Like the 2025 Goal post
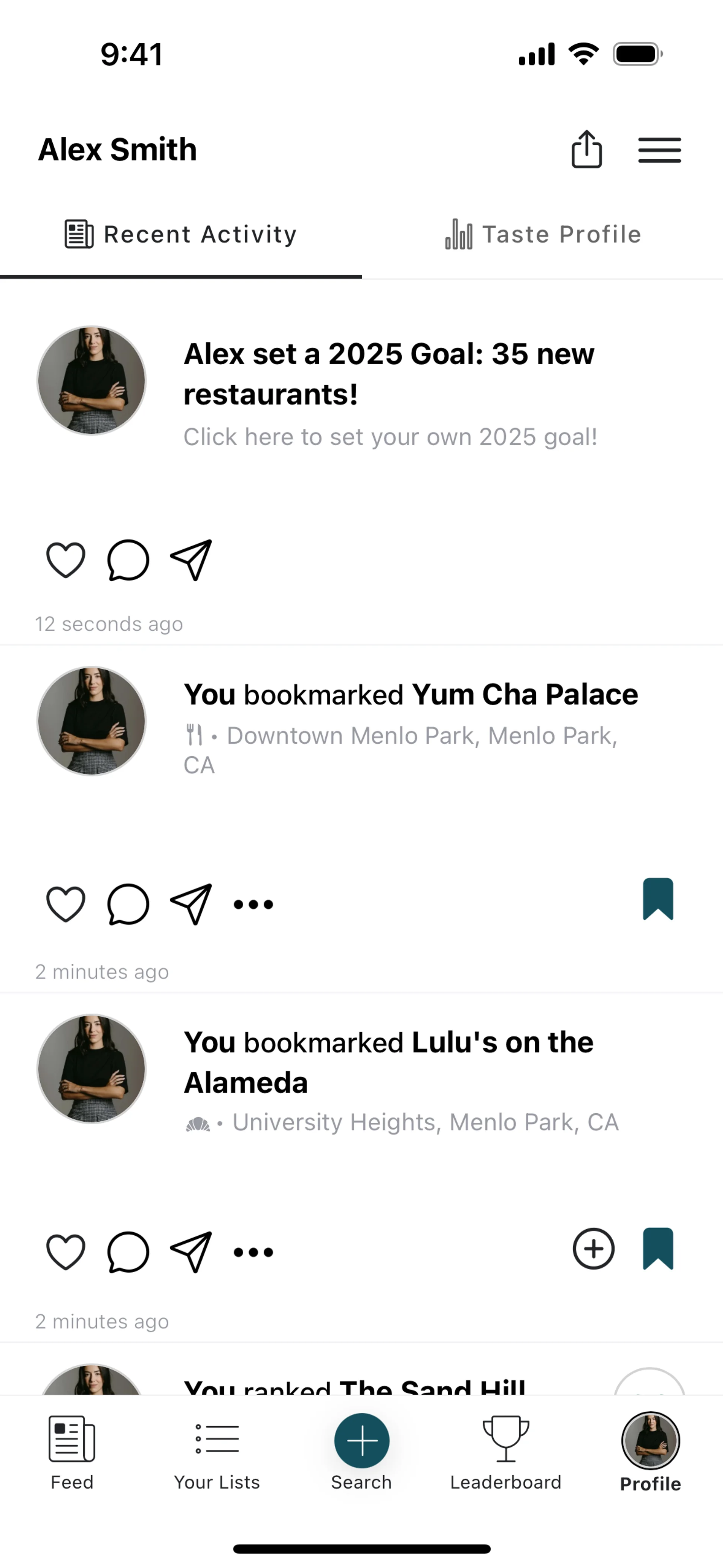This screenshot has height=1568, width=723. click(66, 560)
